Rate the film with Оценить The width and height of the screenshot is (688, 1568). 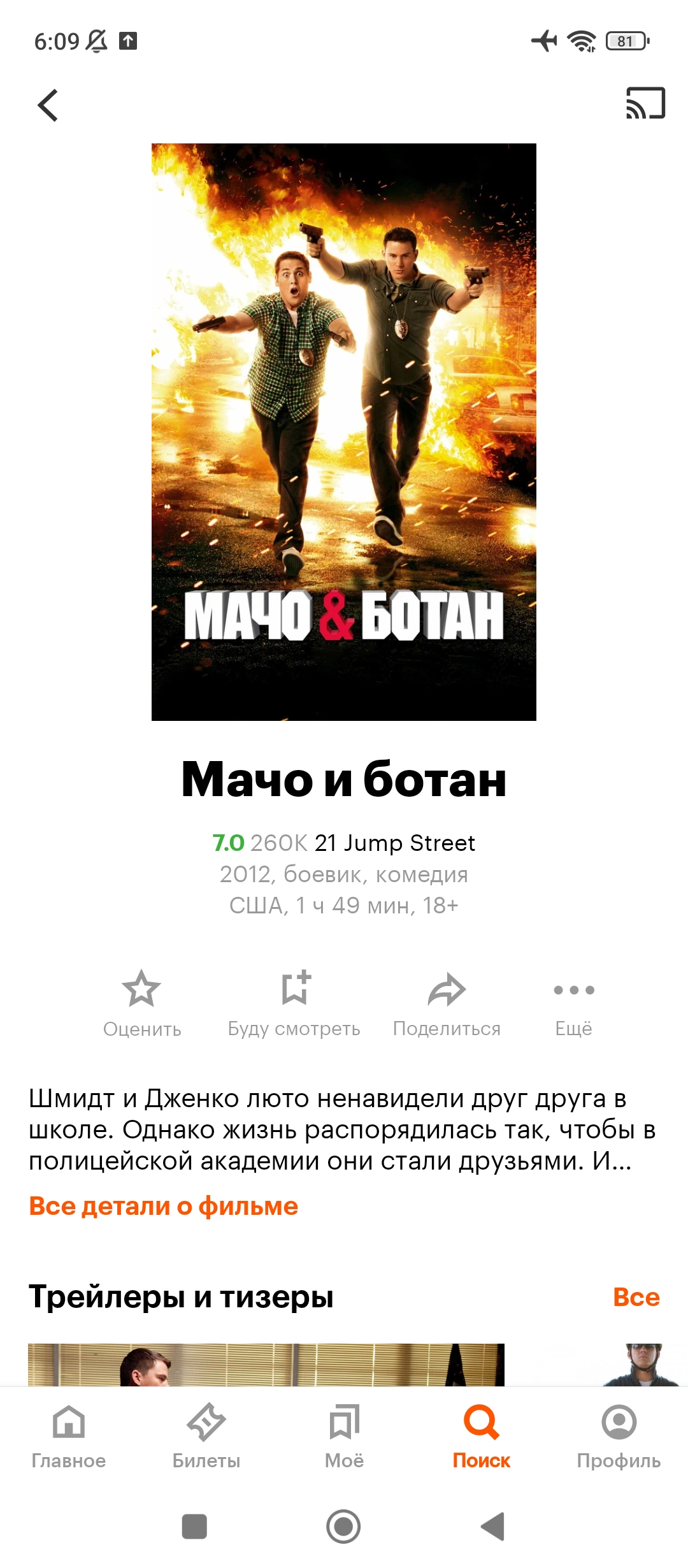pos(141,1003)
